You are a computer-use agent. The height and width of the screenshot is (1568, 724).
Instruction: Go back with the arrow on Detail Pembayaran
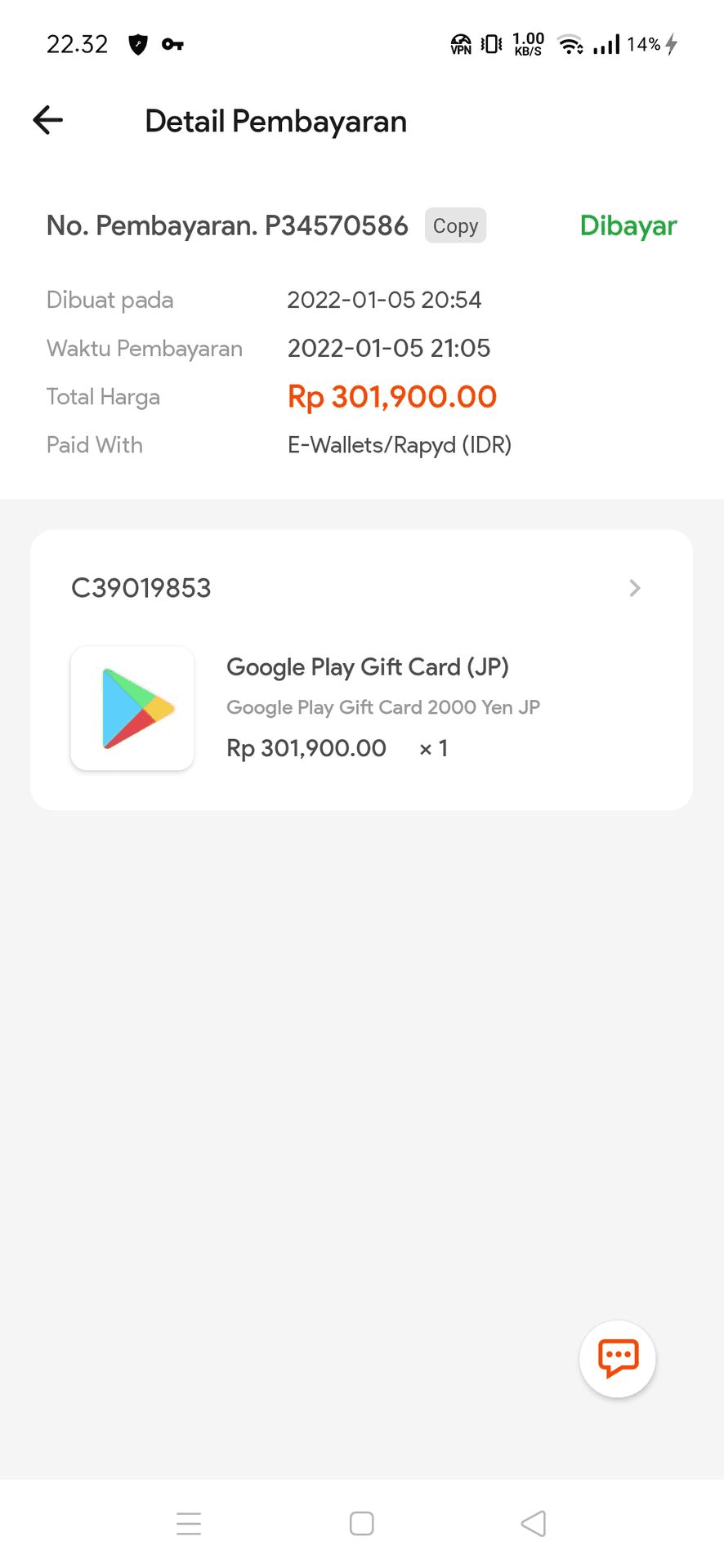tap(47, 120)
